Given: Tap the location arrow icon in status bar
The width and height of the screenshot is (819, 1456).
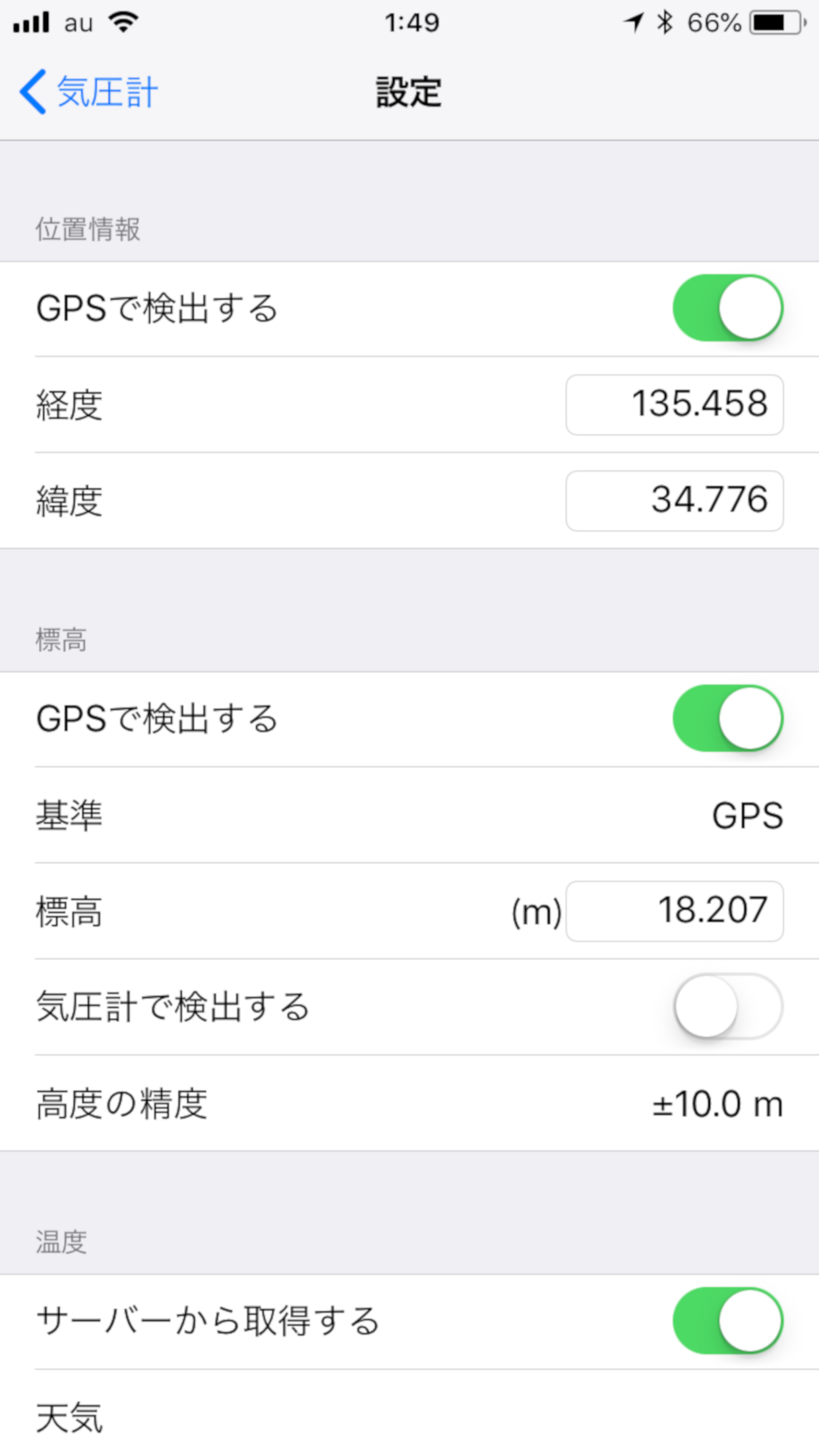Looking at the screenshot, I should [x=632, y=21].
